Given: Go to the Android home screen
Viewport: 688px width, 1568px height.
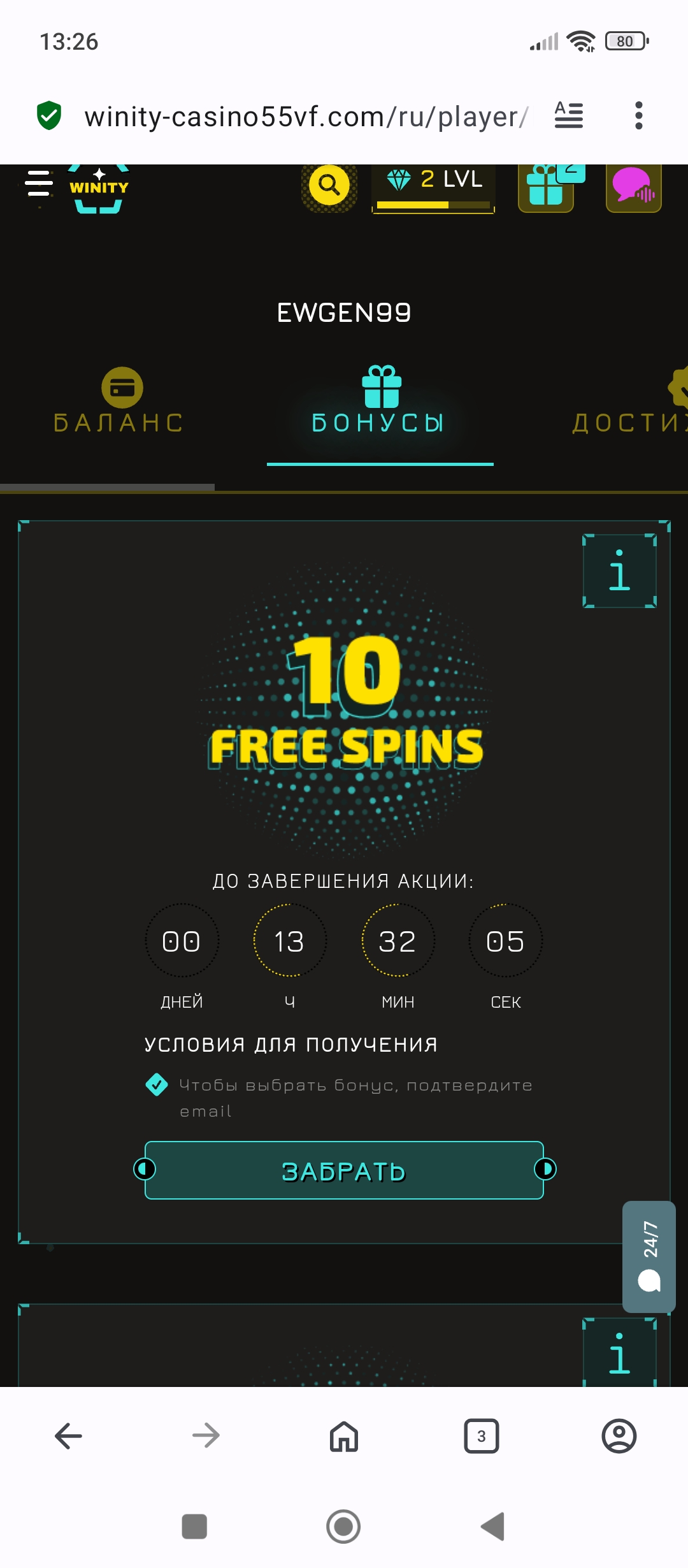Looking at the screenshot, I should pos(343,1527).
